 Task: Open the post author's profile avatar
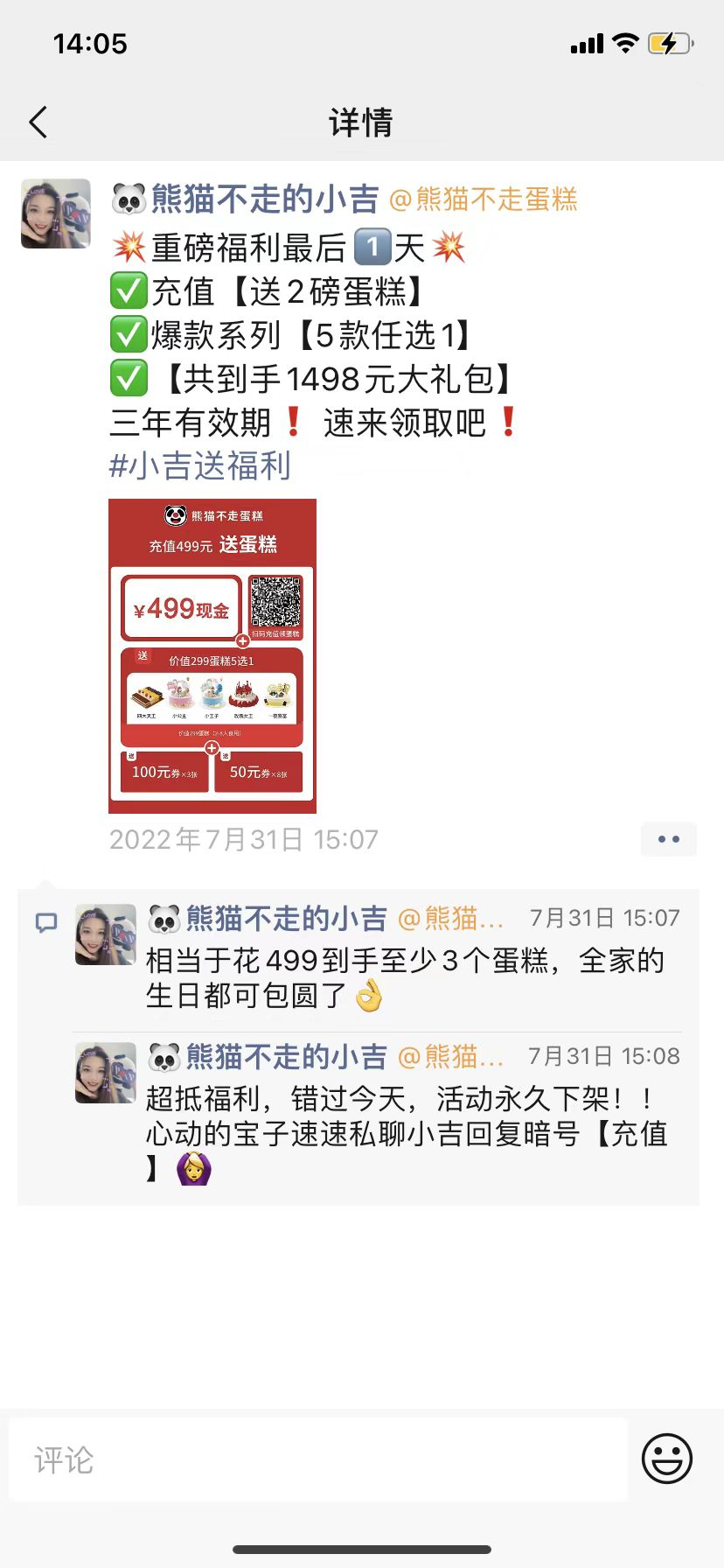coord(56,214)
